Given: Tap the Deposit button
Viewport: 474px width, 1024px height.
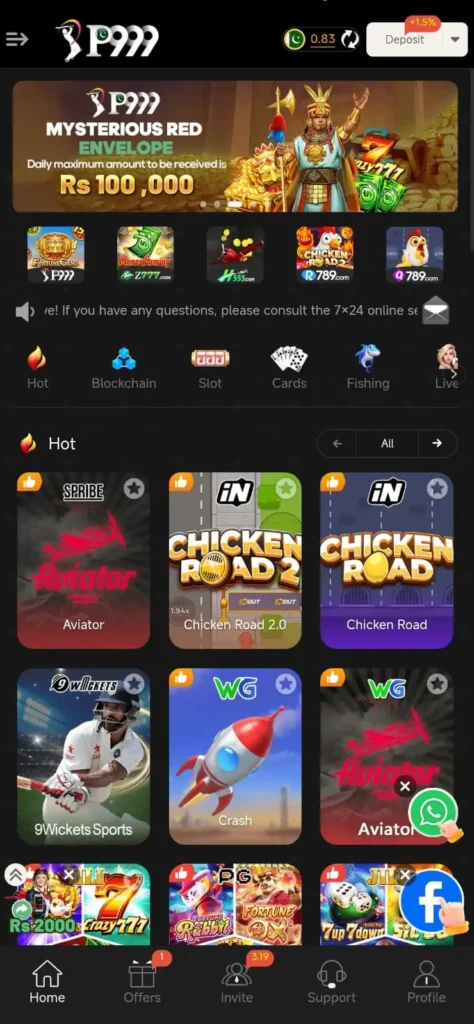Looking at the screenshot, I should point(404,39).
